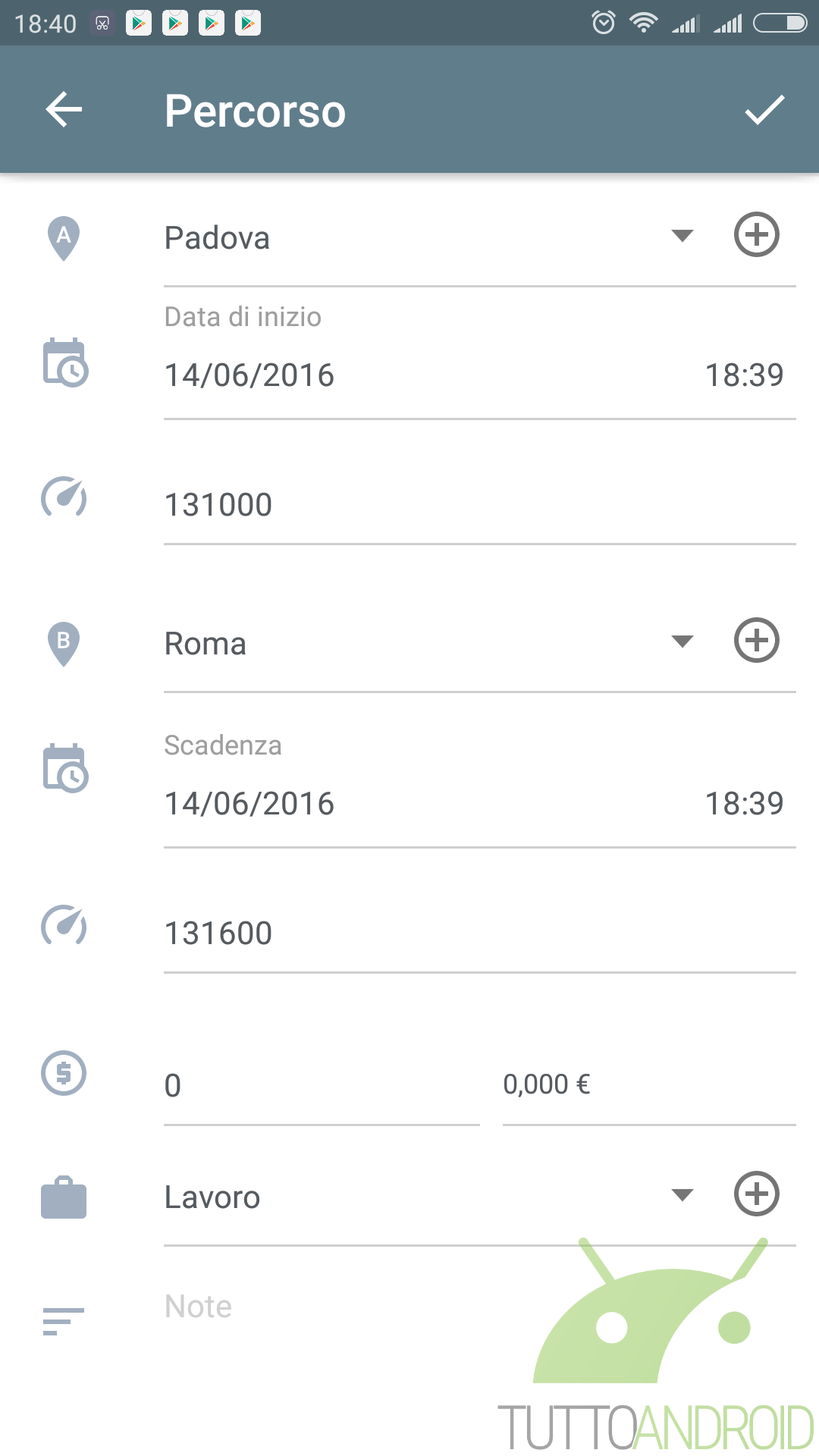Edit the start time under Data di inizio
Viewport: 819px width, 1456px height.
[744, 375]
